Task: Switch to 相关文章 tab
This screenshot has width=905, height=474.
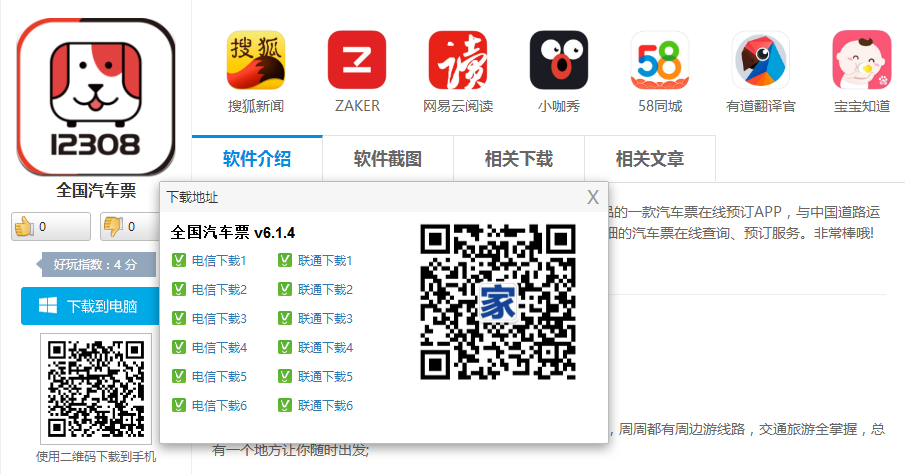Action: [649, 159]
